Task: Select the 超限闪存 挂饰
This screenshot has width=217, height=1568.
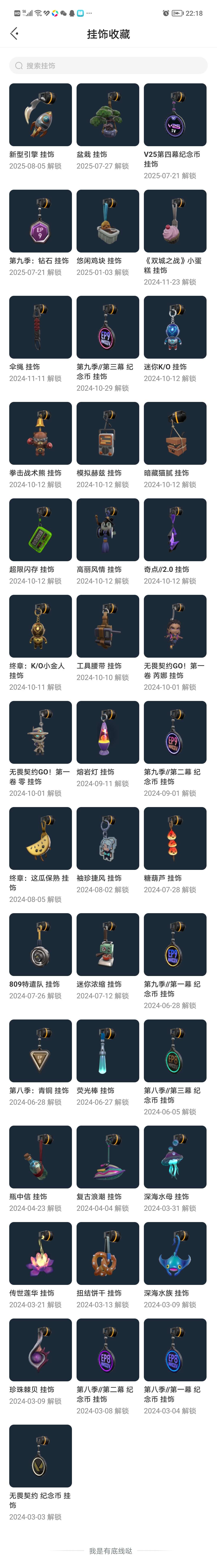Action: [40, 530]
